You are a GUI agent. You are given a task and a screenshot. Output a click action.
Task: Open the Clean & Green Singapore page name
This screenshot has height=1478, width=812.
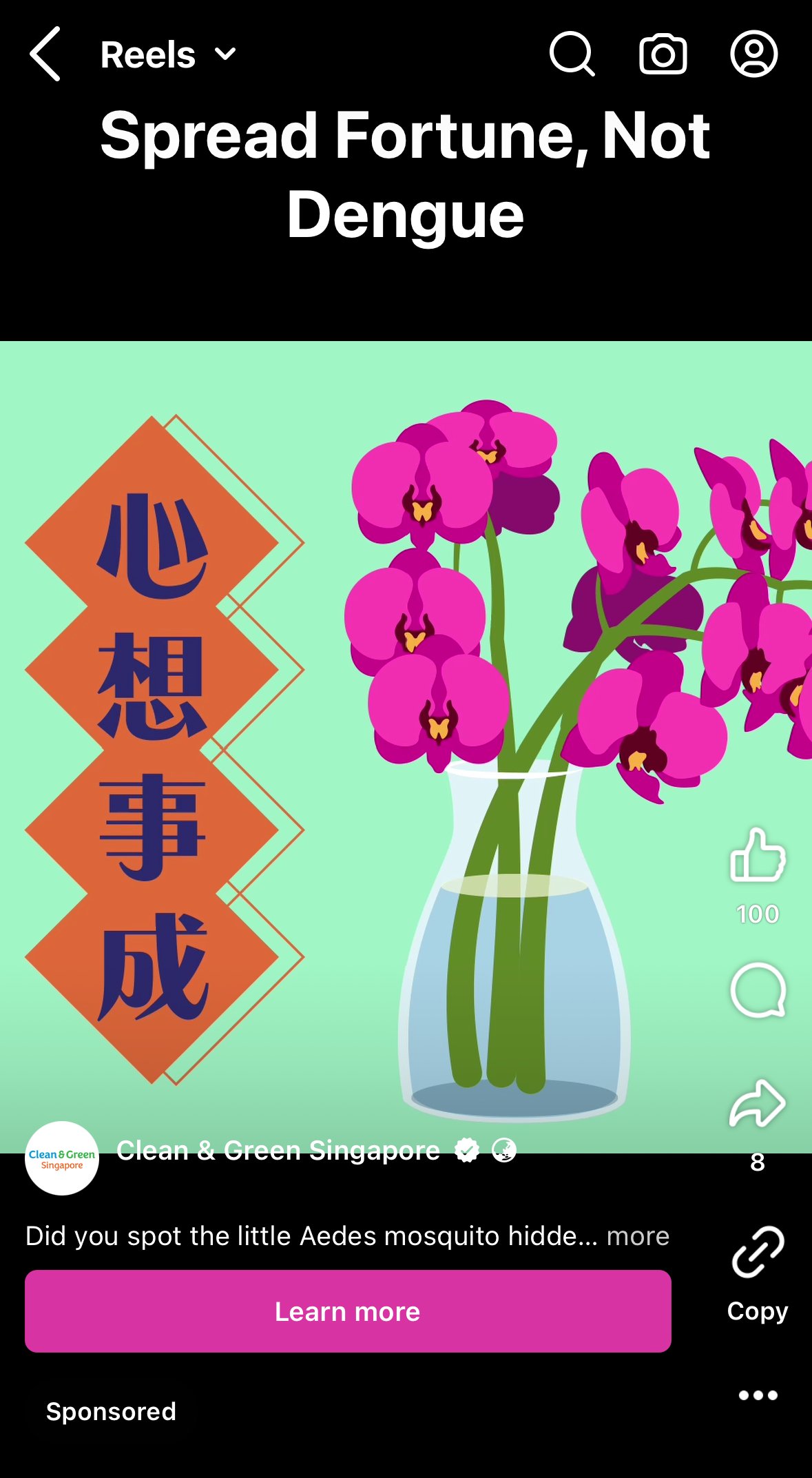pyautogui.click(x=278, y=1151)
